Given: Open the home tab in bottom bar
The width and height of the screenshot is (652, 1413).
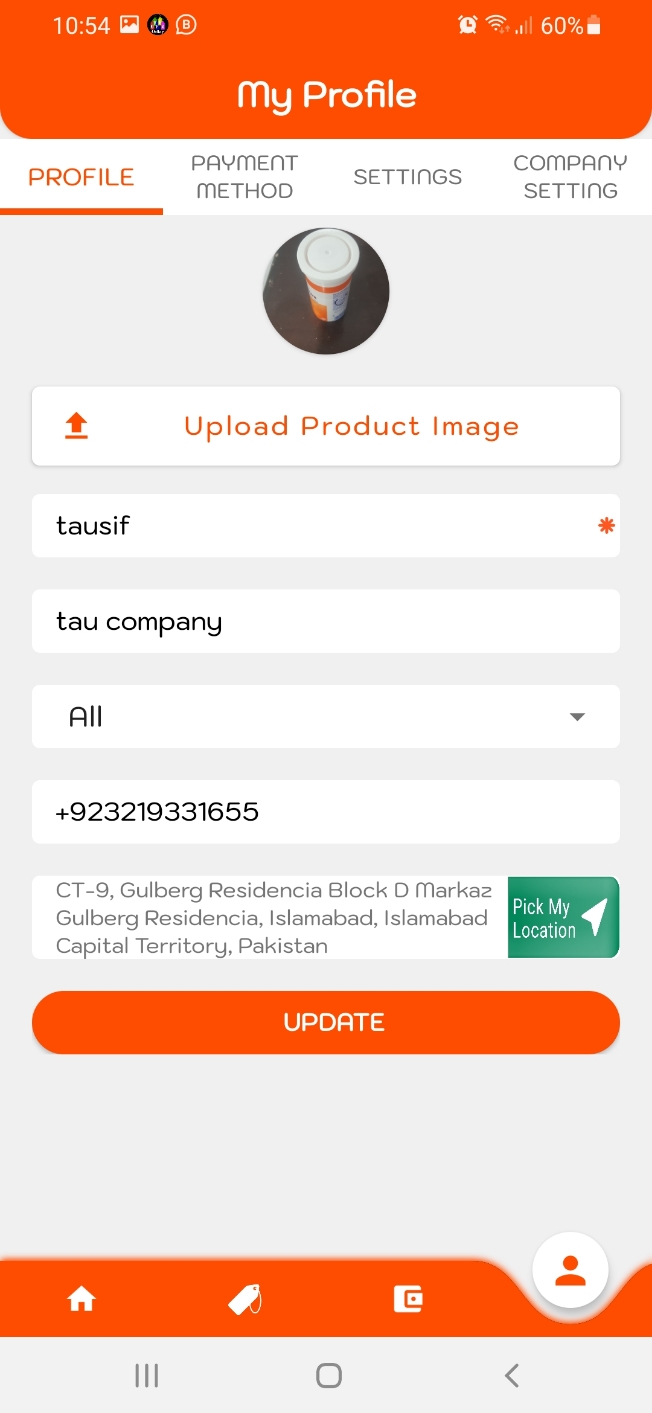Looking at the screenshot, I should 81,1299.
